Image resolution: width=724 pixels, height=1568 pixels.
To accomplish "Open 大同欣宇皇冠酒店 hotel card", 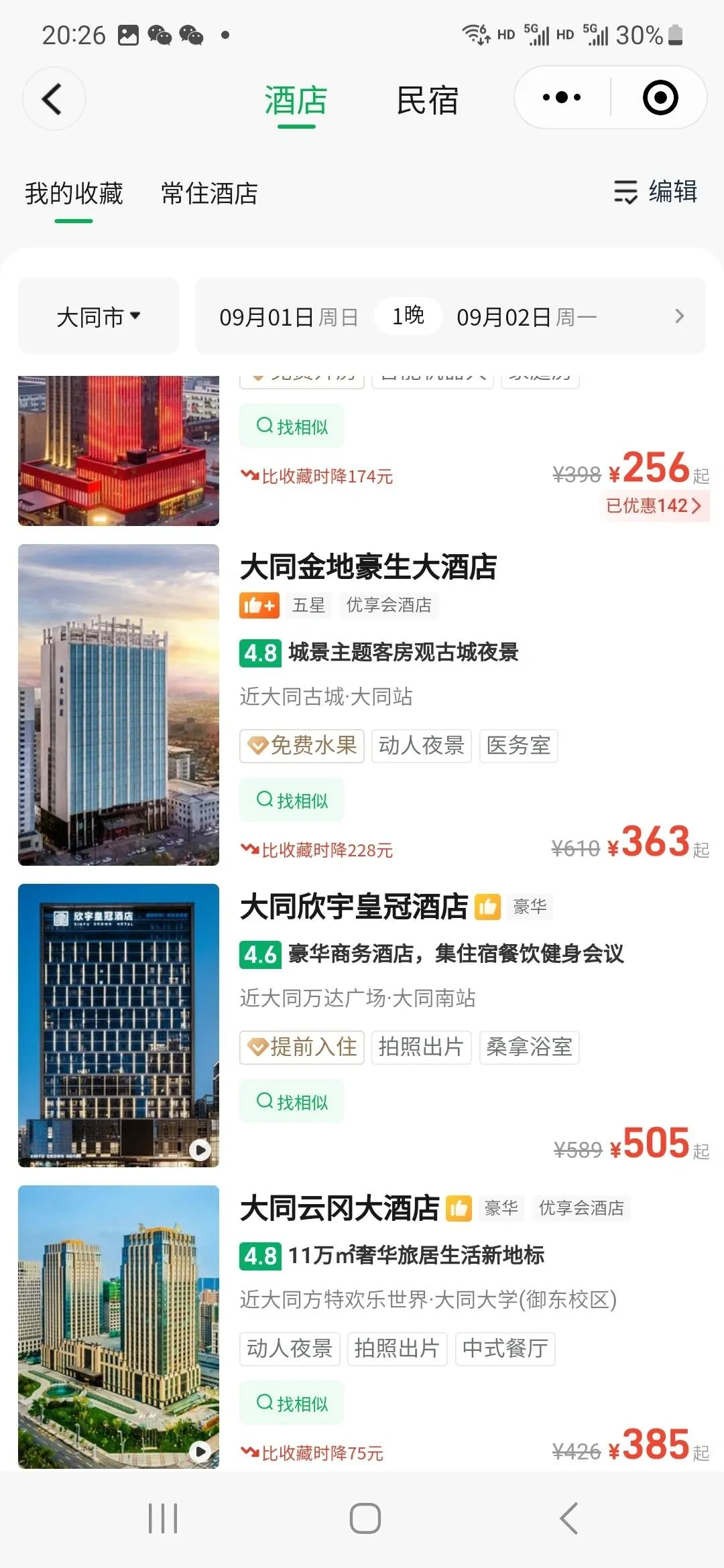I will [x=354, y=907].
